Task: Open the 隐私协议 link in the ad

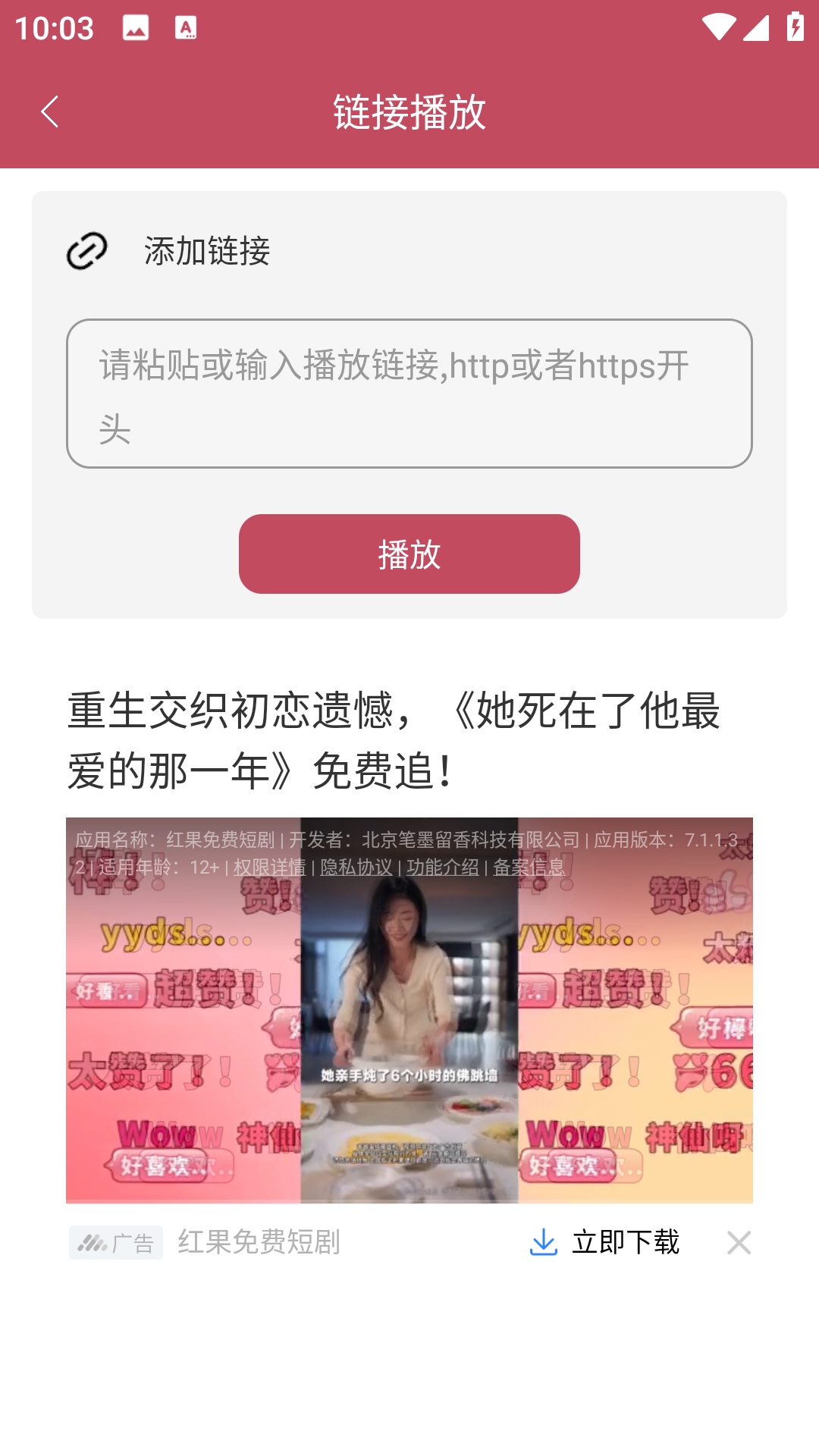Action: (356, 867)
